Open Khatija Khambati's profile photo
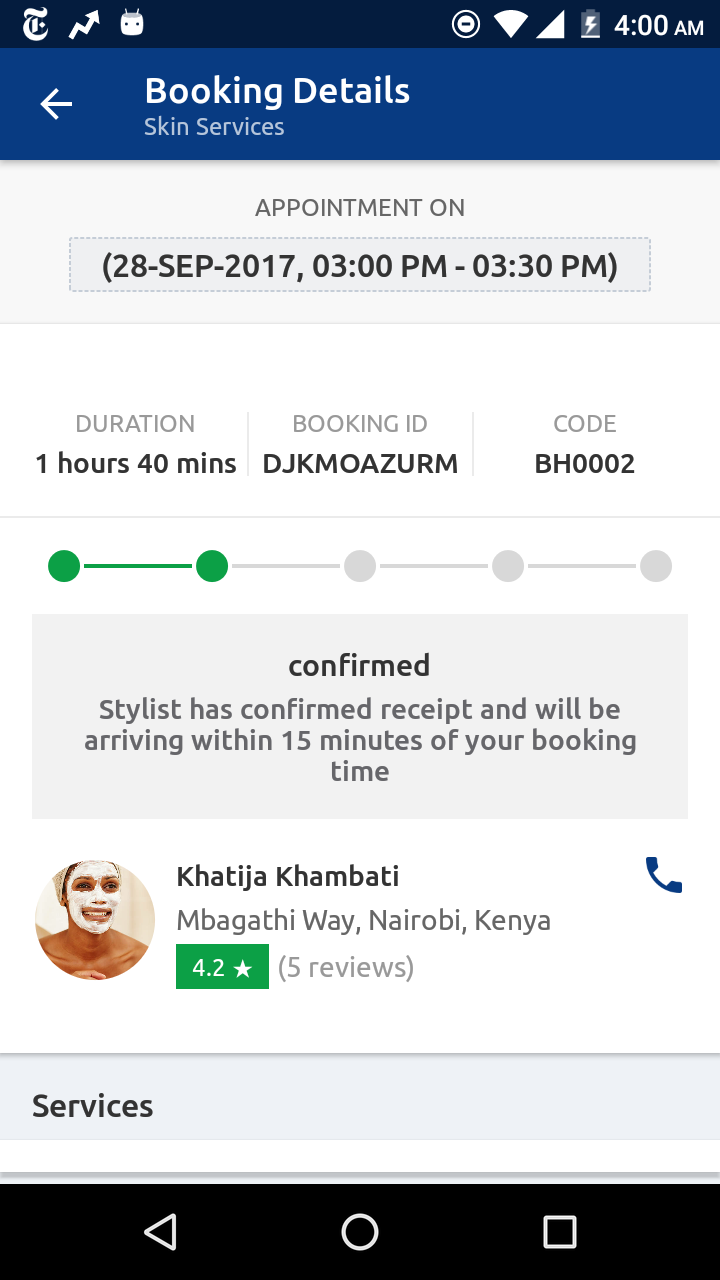 (95, 919)
